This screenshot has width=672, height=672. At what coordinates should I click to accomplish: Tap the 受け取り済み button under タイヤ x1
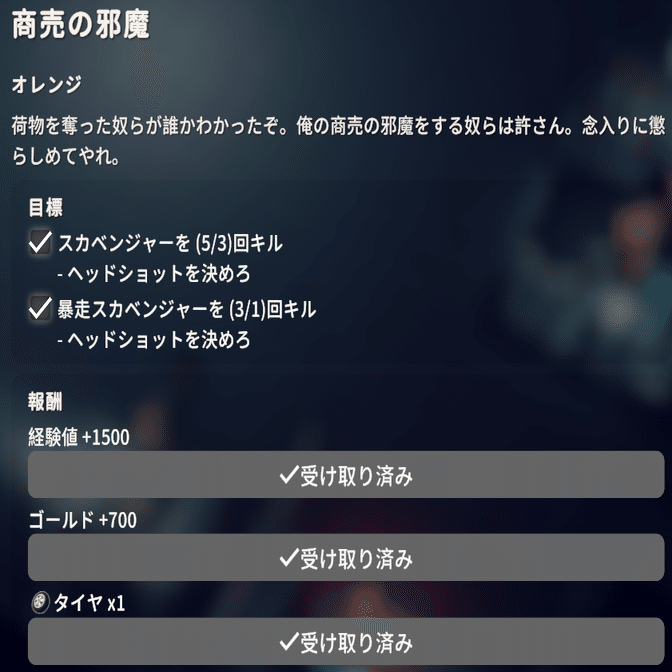point(345,641)
